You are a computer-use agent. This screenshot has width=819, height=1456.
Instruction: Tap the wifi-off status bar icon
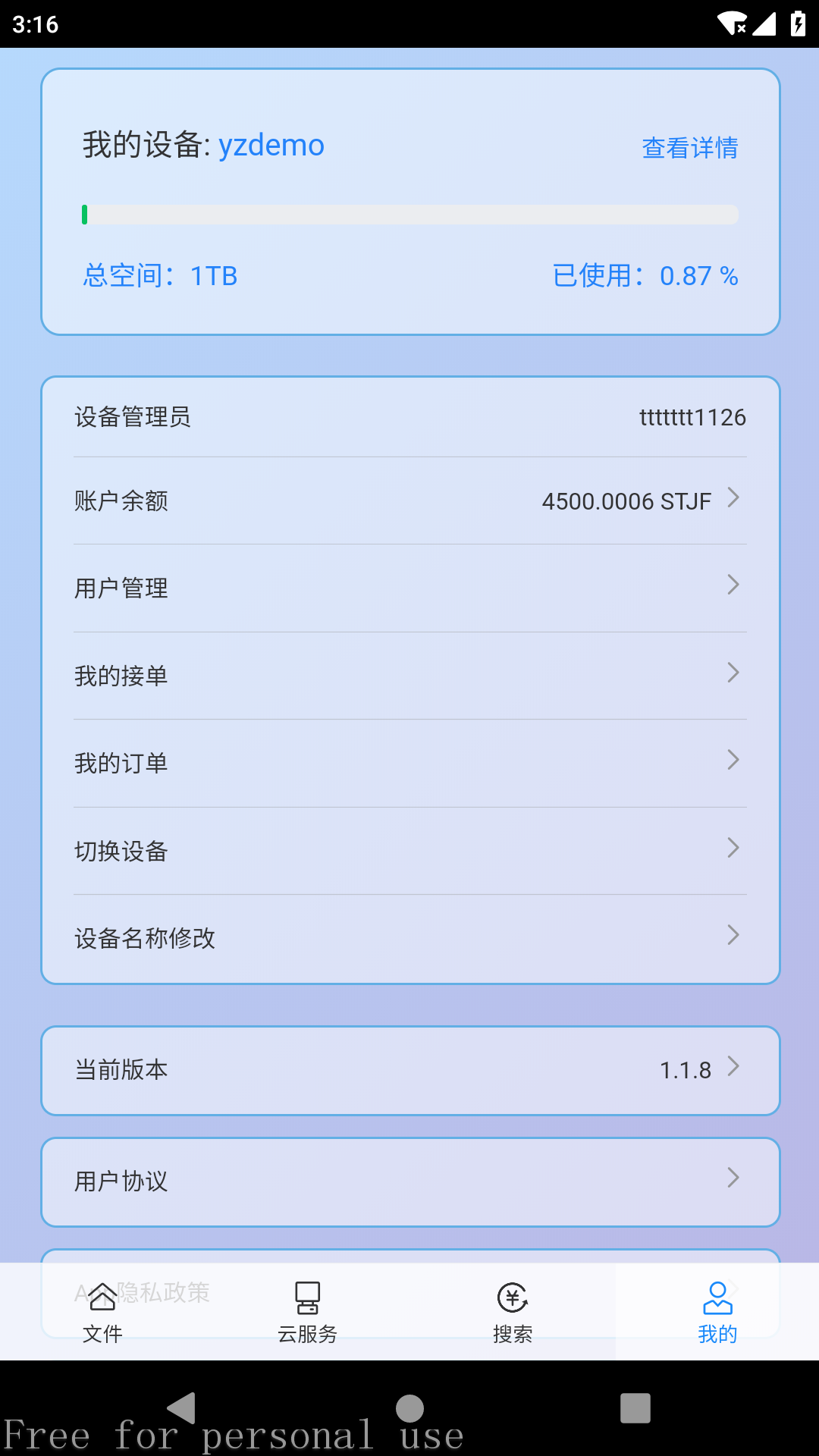tap(733, 24)
